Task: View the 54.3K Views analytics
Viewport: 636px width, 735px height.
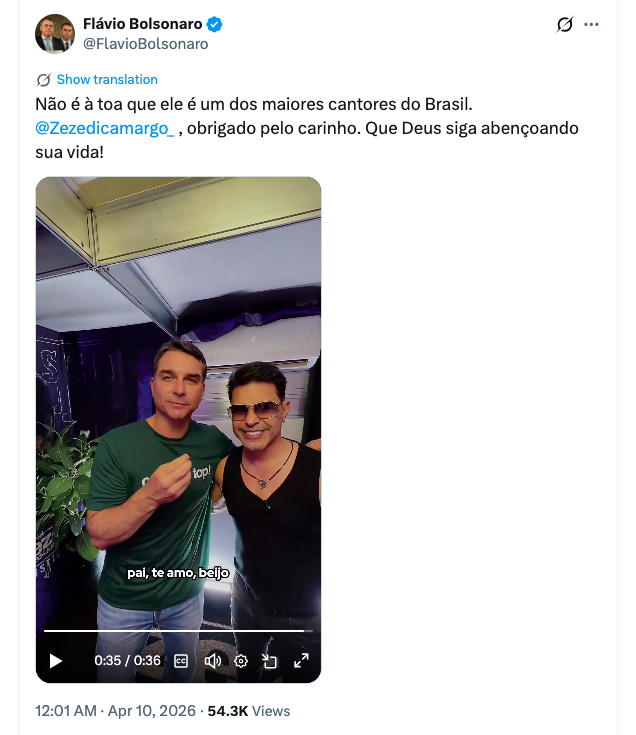Action: (248, 711)
